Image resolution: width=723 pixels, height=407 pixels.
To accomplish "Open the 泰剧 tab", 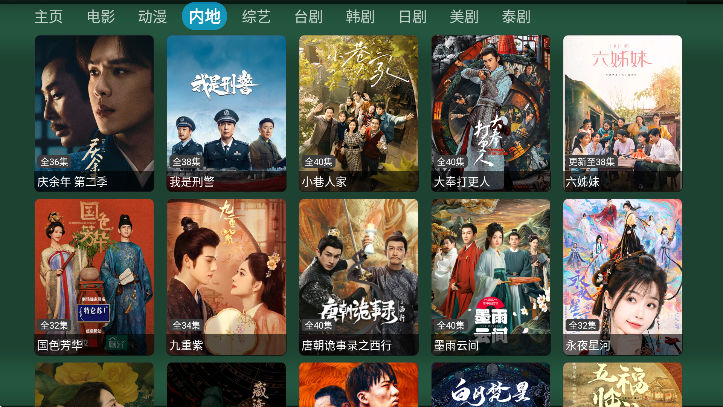I will [516, 17].
